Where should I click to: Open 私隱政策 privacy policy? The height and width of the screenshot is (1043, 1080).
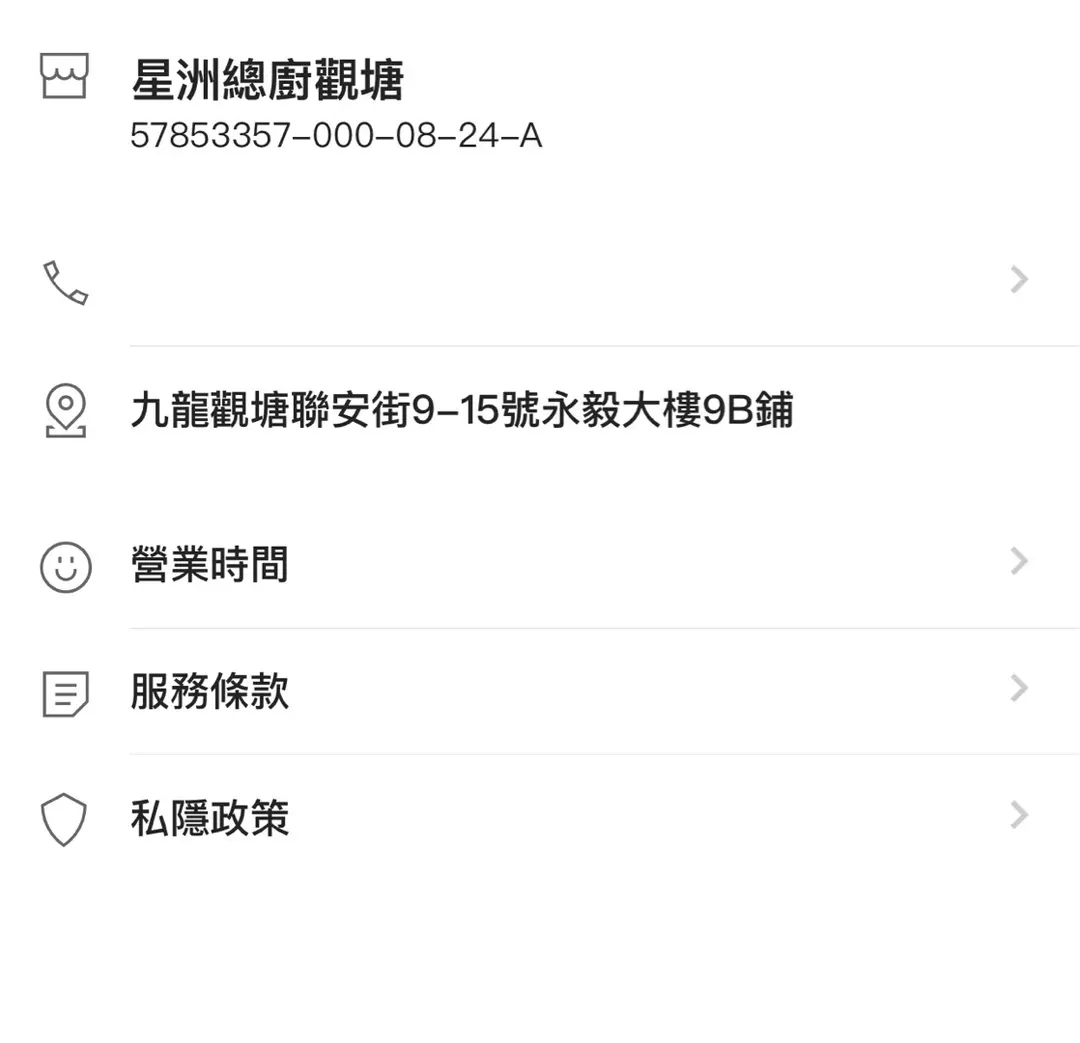click(x=210, y=818)
